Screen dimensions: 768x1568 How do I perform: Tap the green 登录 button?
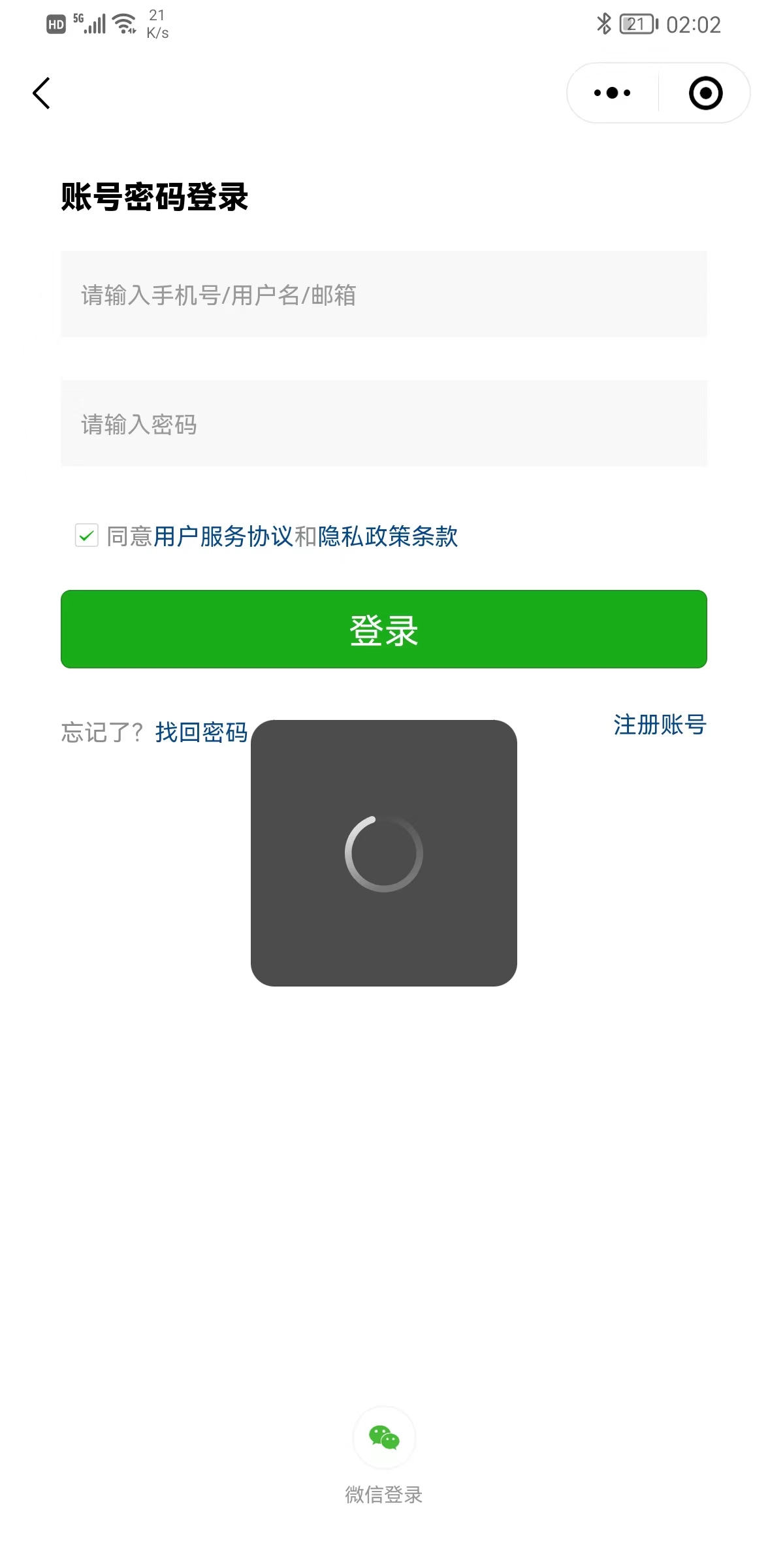point(384,629)
